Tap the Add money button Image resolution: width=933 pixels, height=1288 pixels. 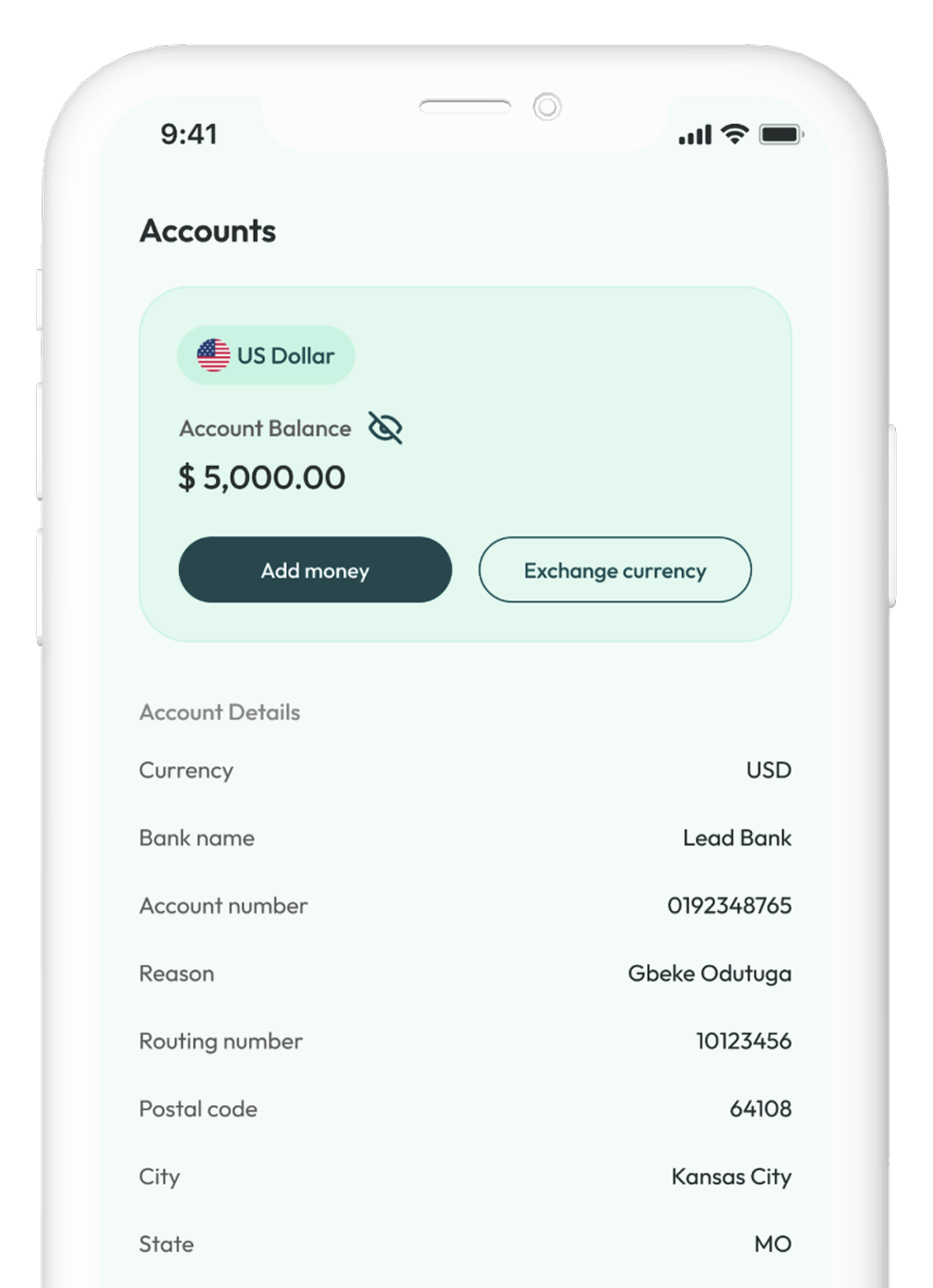click(314, 570)
